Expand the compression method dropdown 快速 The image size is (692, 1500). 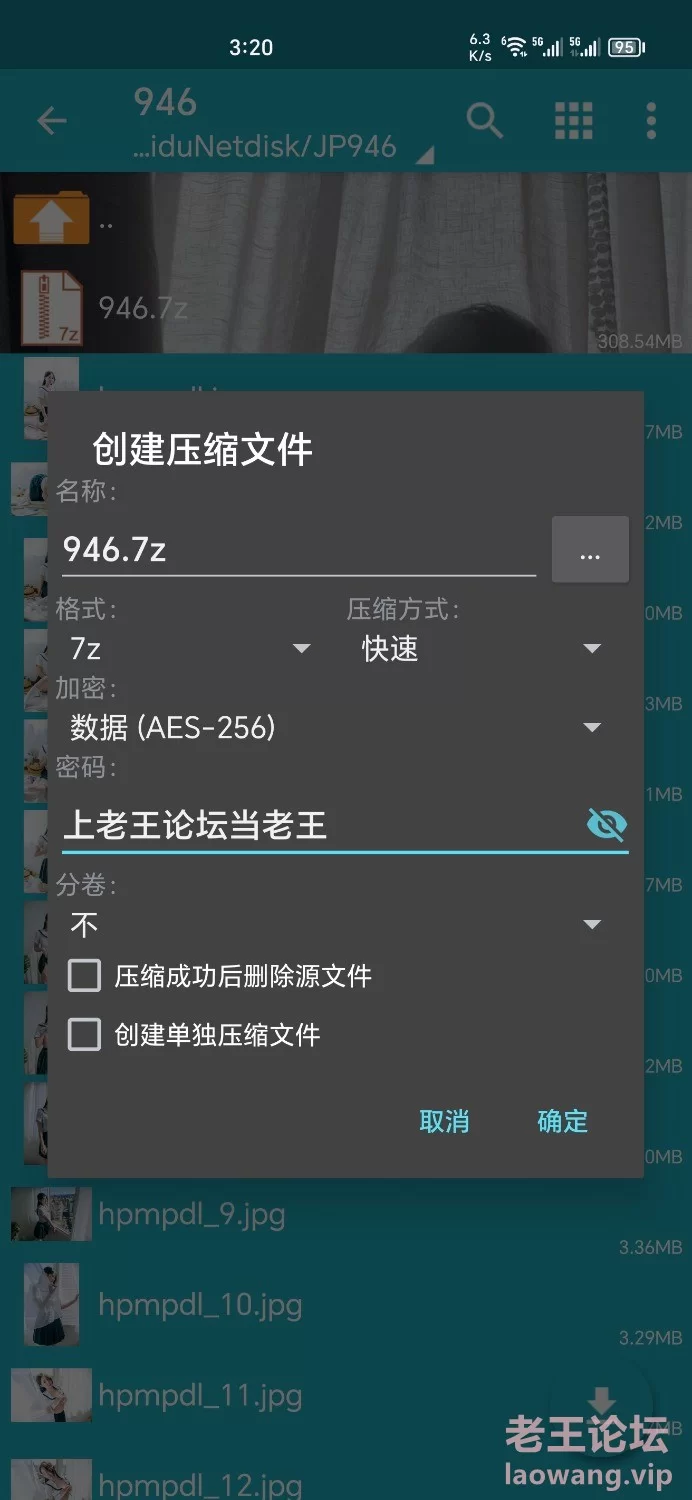point(480,649)
